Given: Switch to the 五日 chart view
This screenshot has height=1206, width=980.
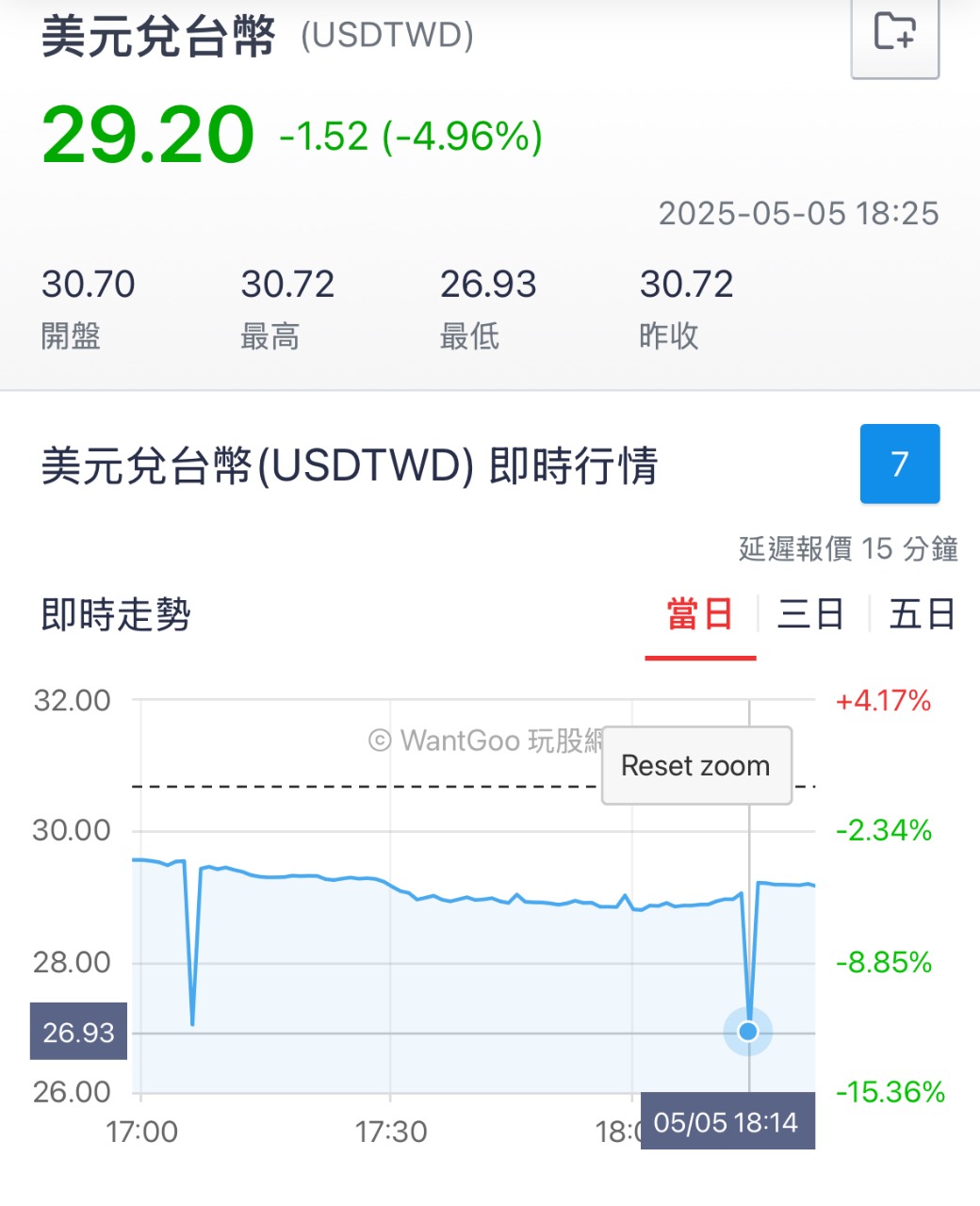Looking at the screenshot, I should click(x=922, y=614).
